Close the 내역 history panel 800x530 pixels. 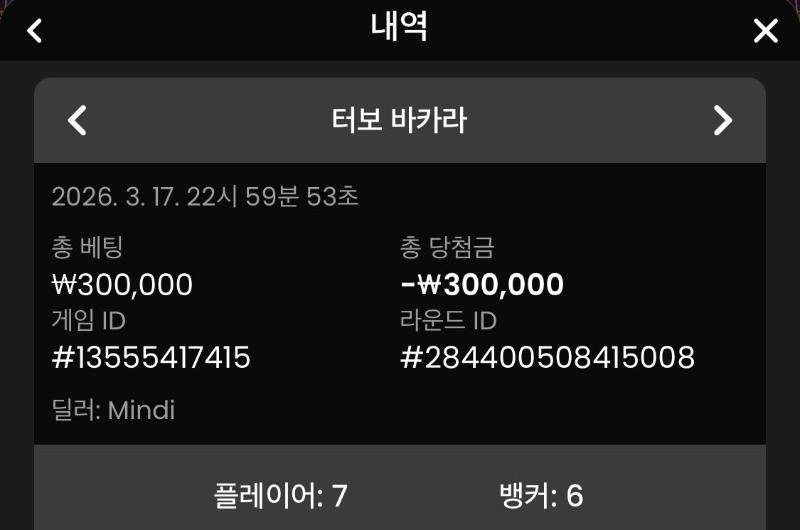coord(765,31)
